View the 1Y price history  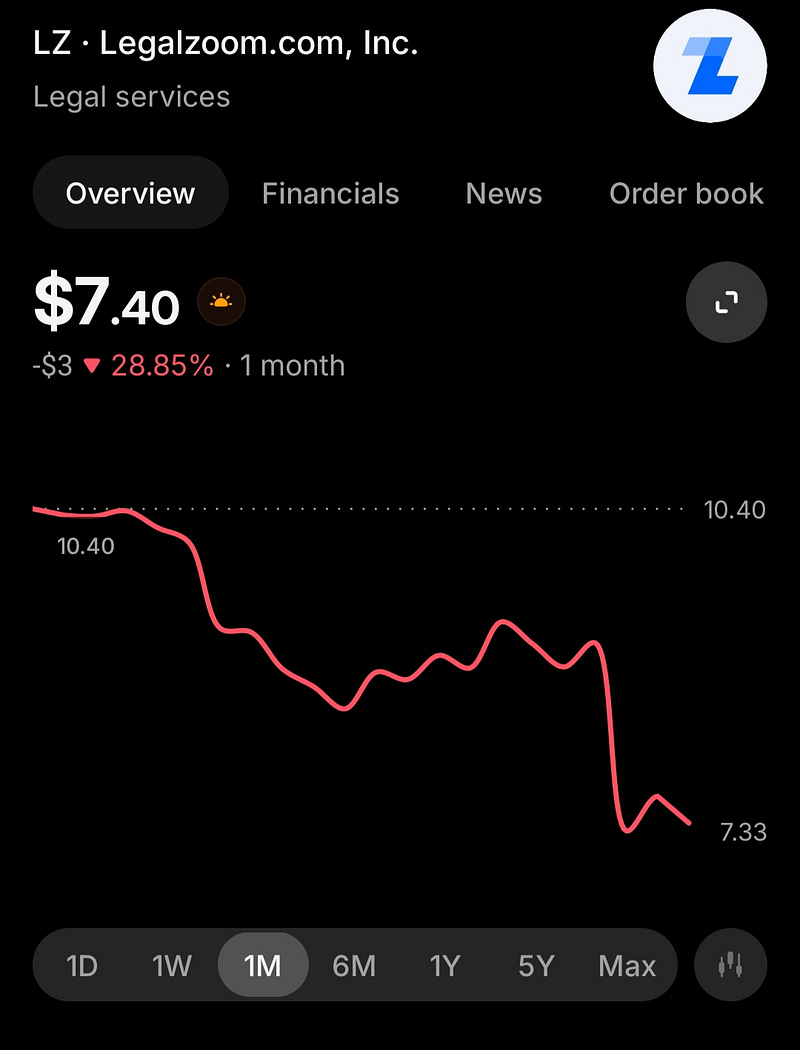pyautogui.click(x=445, y=966)
